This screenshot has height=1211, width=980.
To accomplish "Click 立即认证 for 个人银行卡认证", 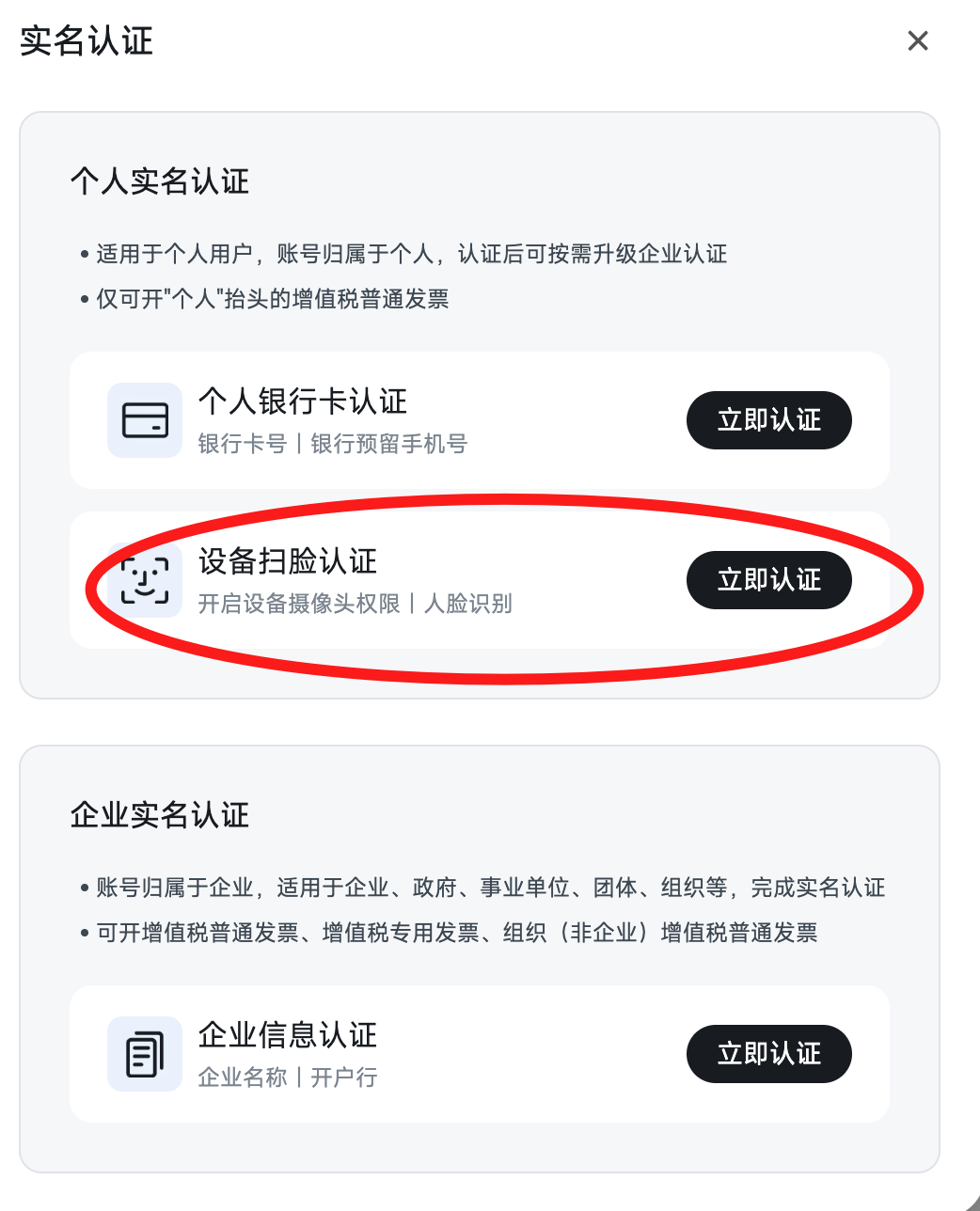I will [x=768, y=420].
